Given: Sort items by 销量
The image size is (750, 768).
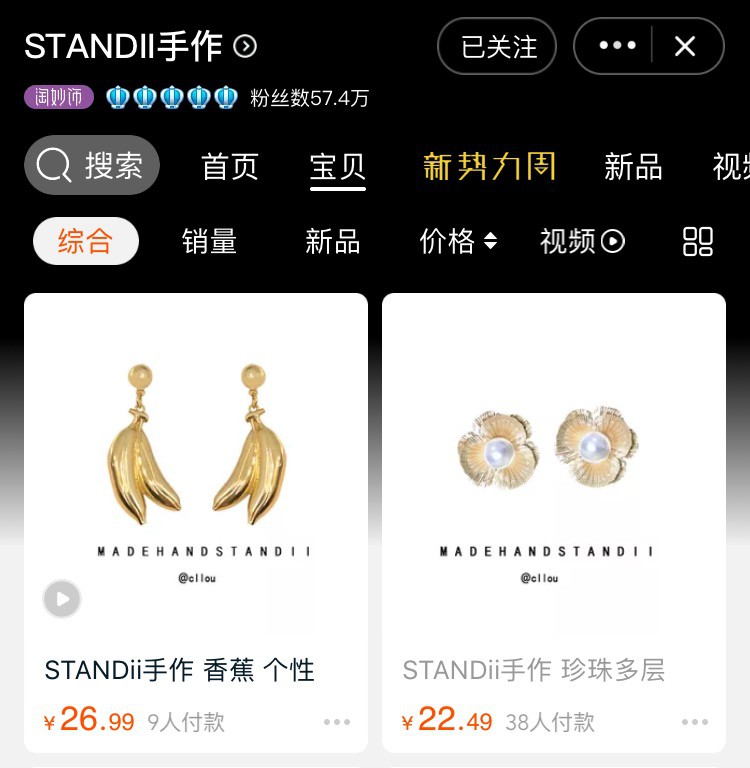Looking at the screenshot, I should click(209, 241).
